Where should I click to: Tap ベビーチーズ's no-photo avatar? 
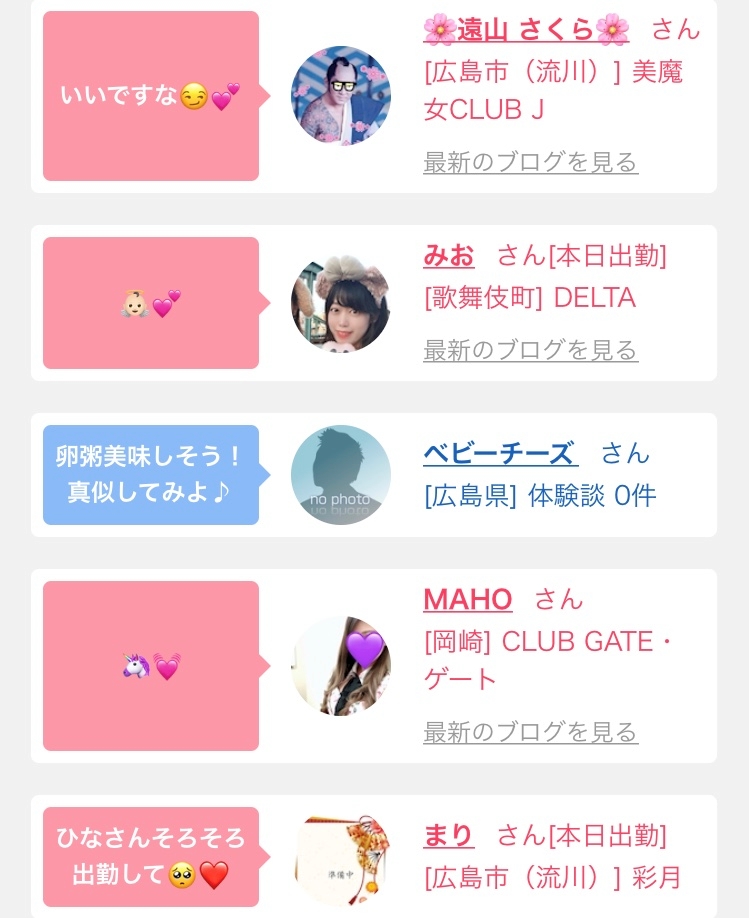tap(340, 475)
